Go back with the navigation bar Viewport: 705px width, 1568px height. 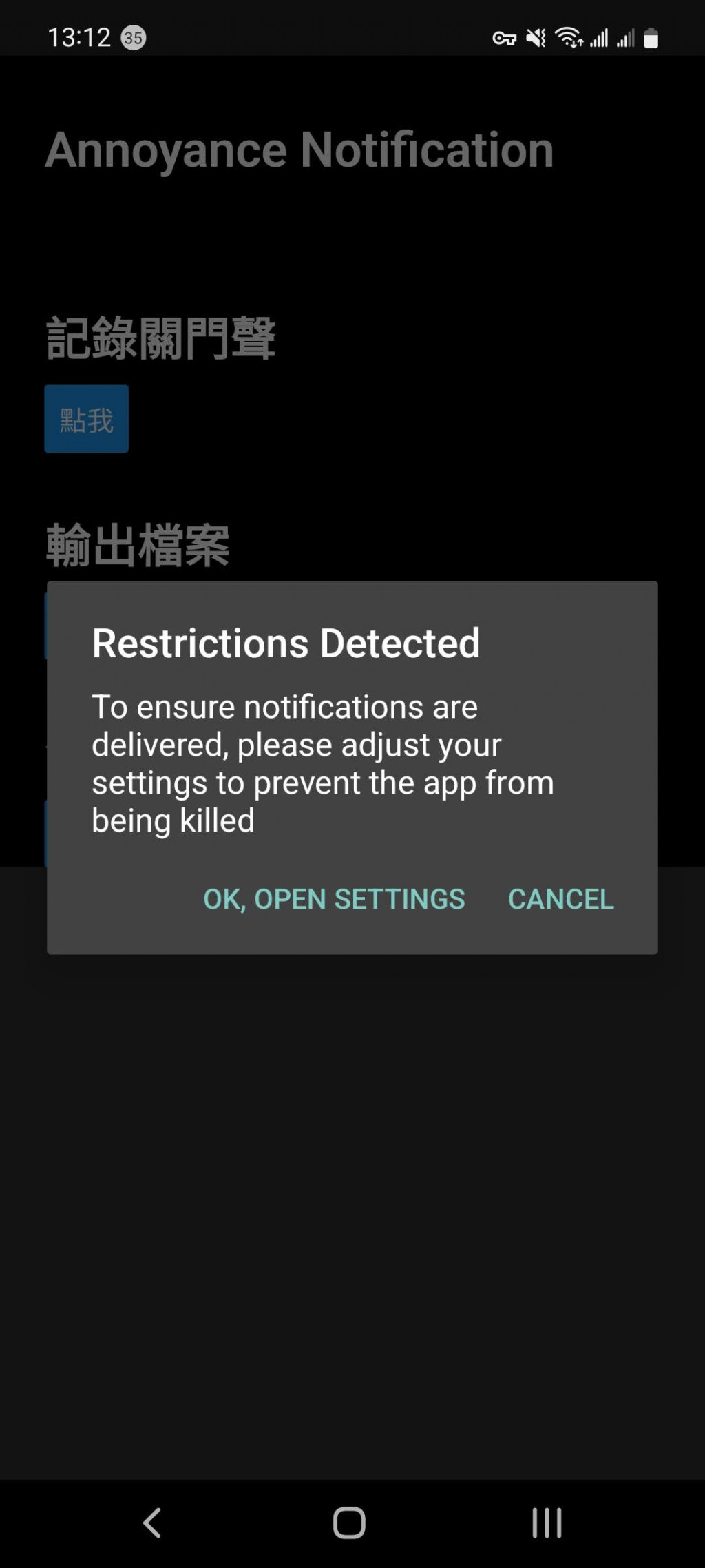(x=152, y=1523)
